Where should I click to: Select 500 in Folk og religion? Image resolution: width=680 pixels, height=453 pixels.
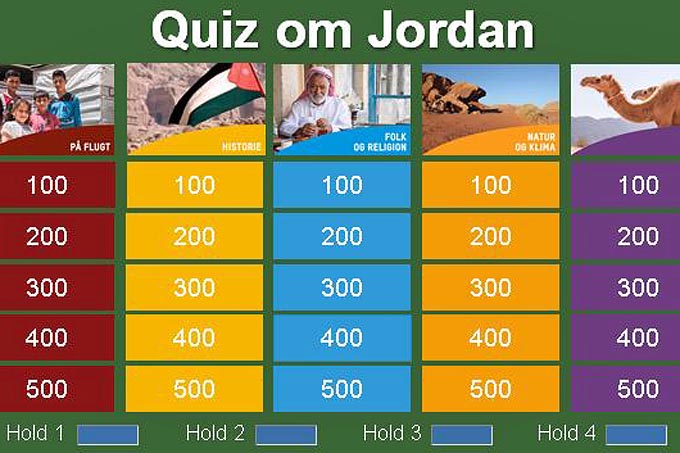click(x=342, y=389)
